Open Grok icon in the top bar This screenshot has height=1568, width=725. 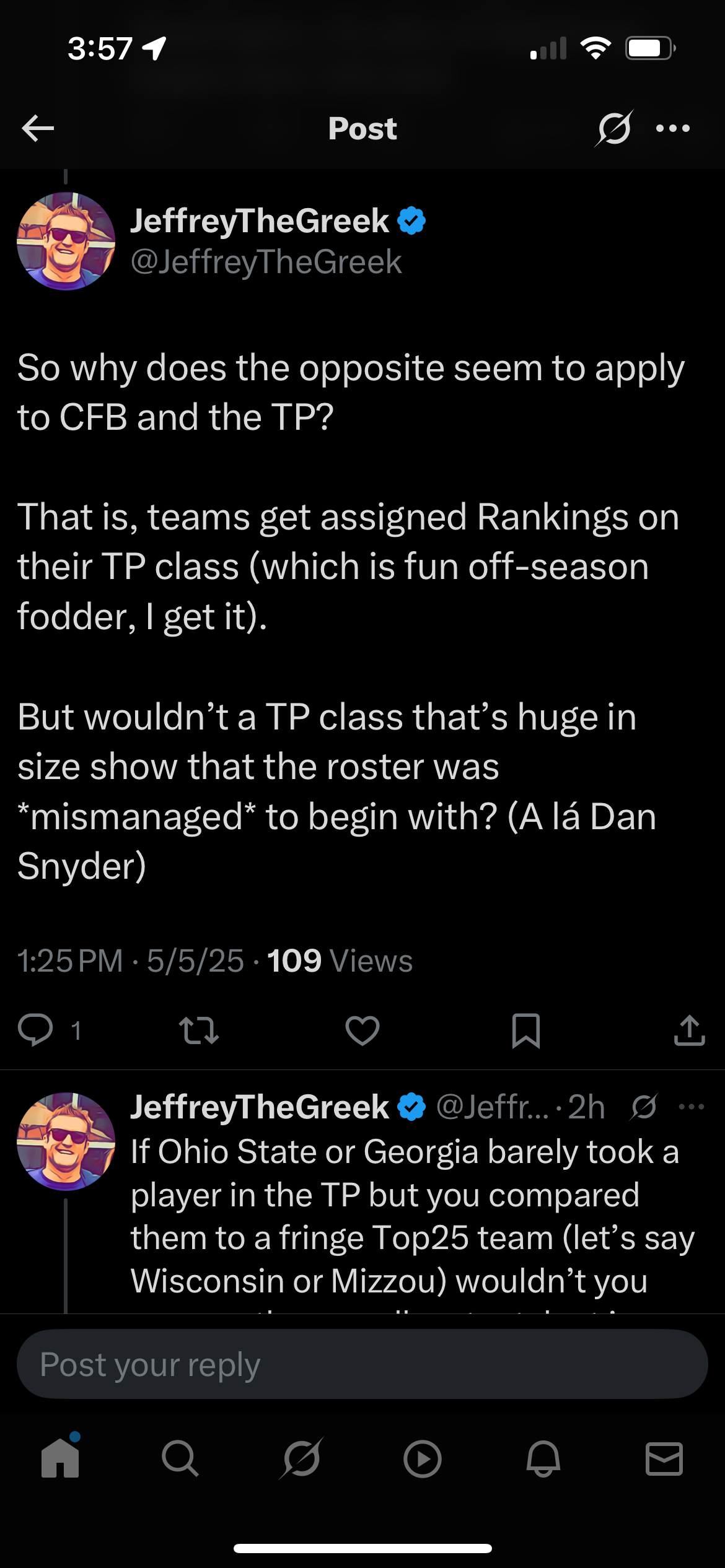(614, 128)
